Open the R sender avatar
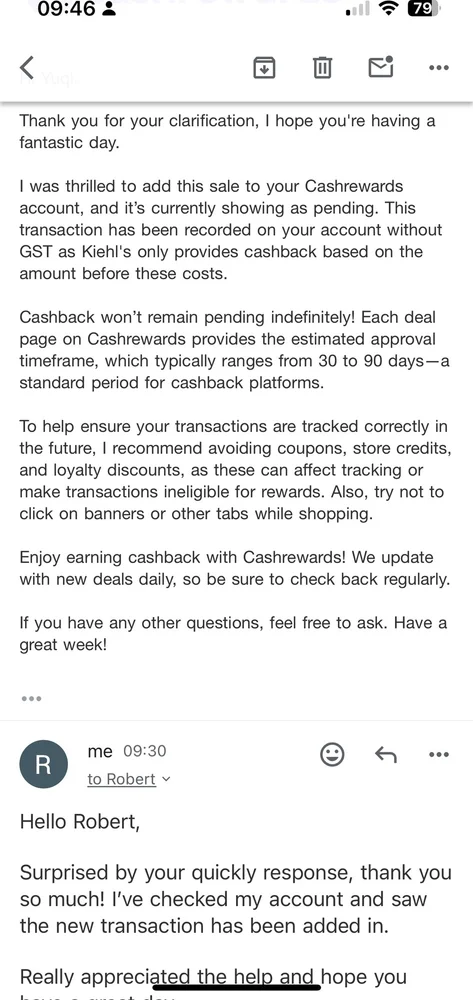The height and width of the screenshot is (1000, 473). 43,764
